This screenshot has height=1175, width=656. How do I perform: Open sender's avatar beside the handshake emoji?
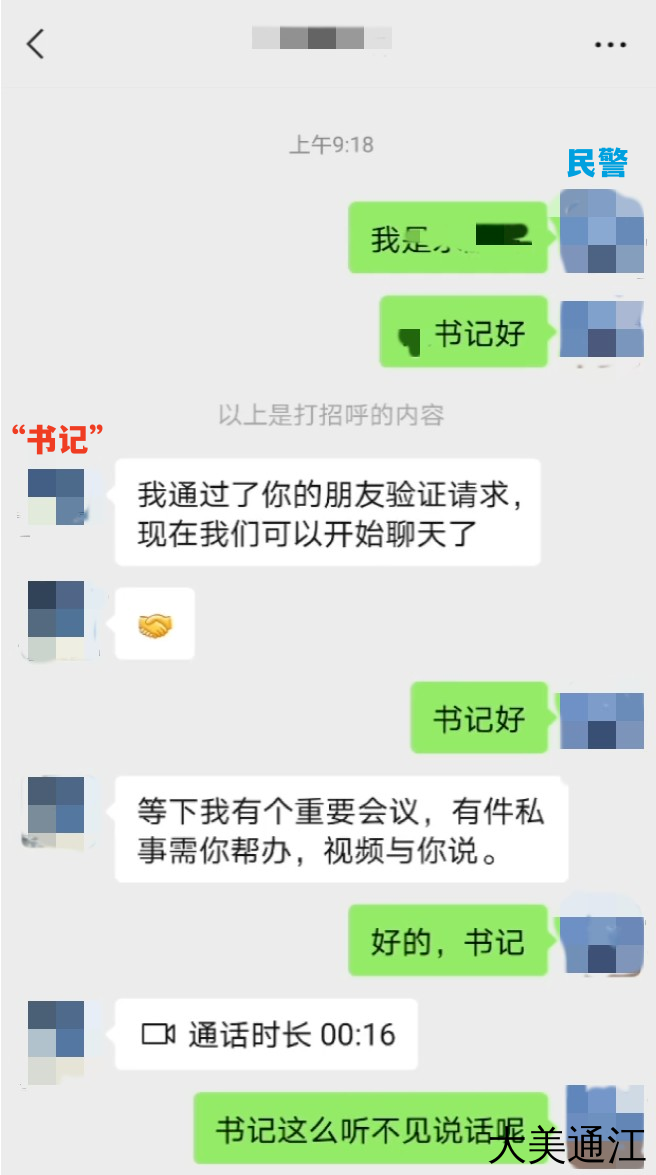(56, 622)
